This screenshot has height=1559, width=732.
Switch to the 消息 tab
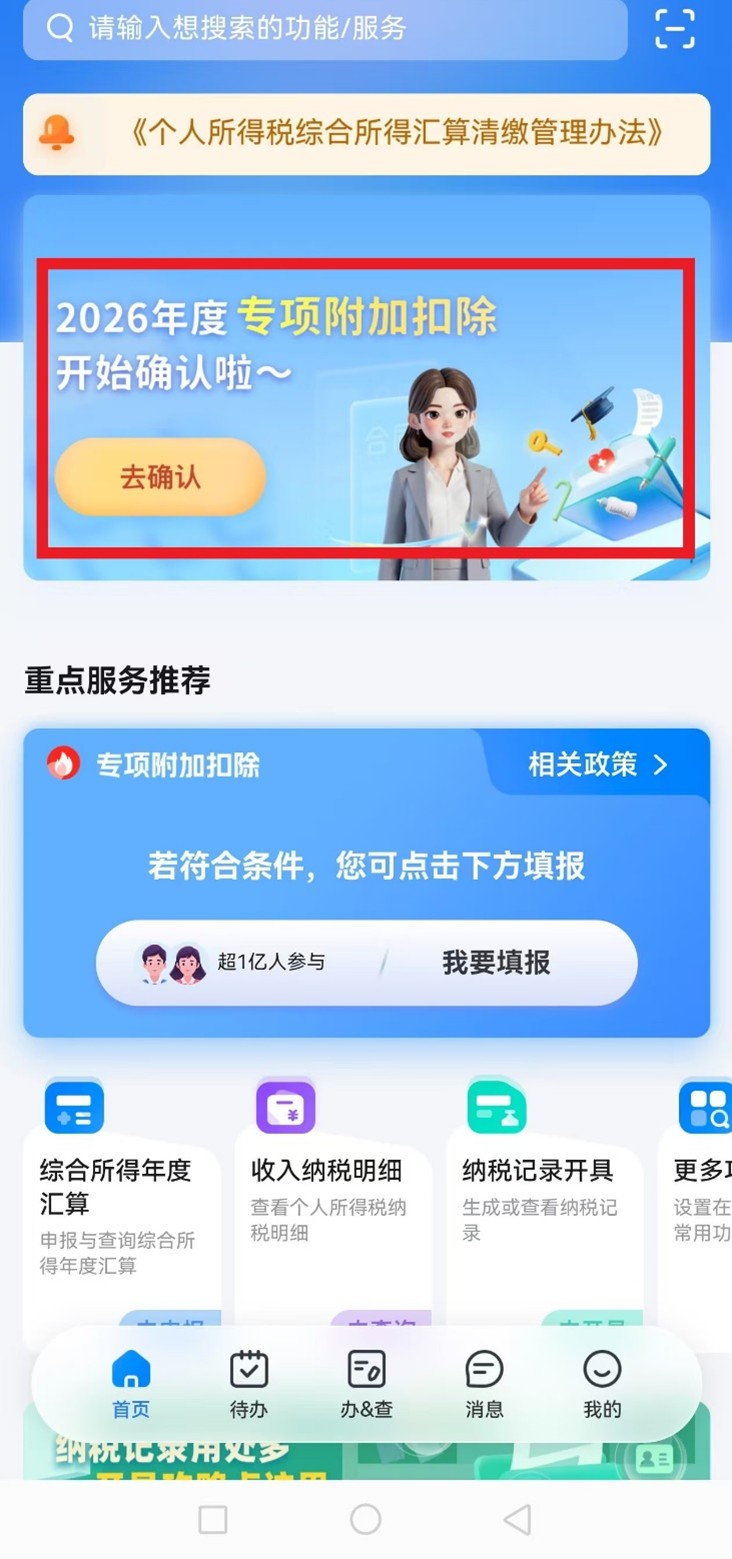tap(484, 1385)
